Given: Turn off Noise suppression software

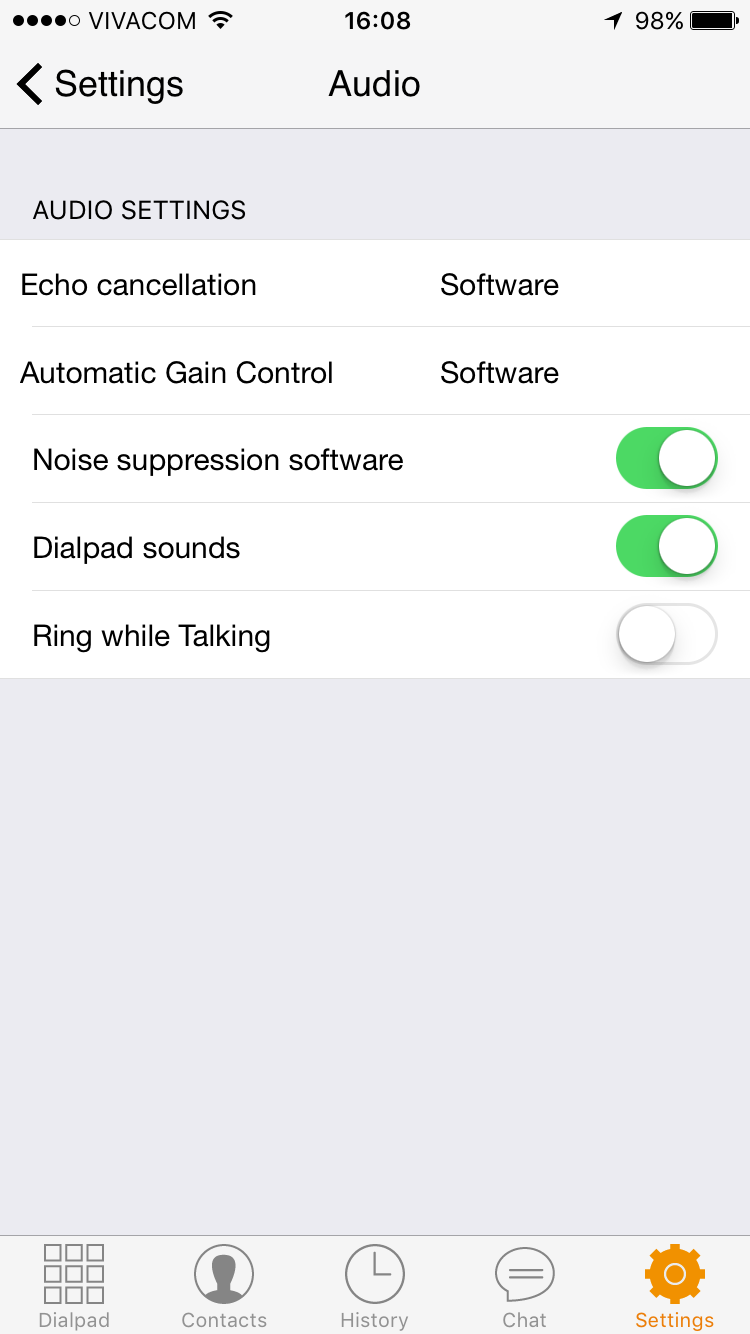Looking at the screenshot, I should (666, 459).
